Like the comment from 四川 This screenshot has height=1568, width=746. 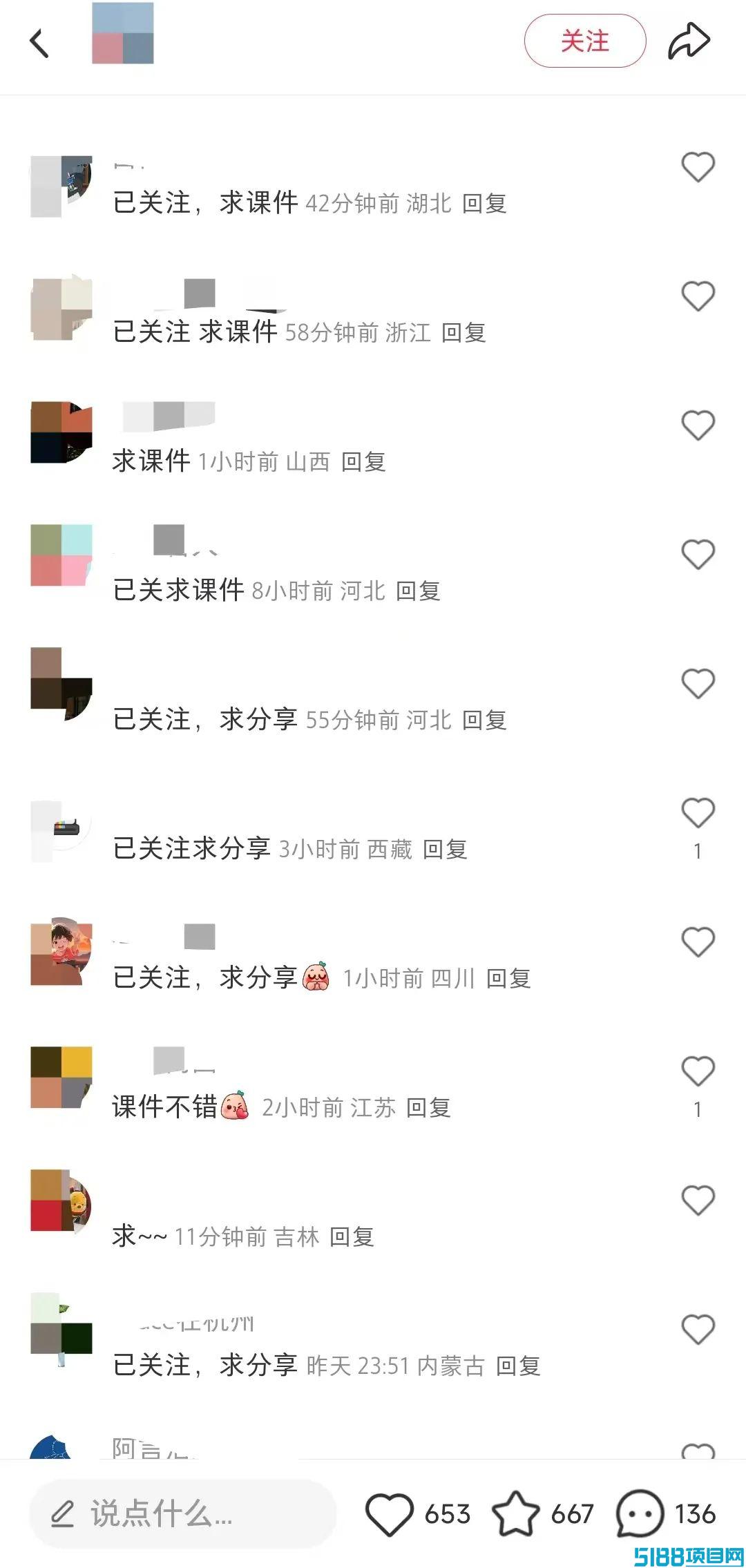pos(698,942)
